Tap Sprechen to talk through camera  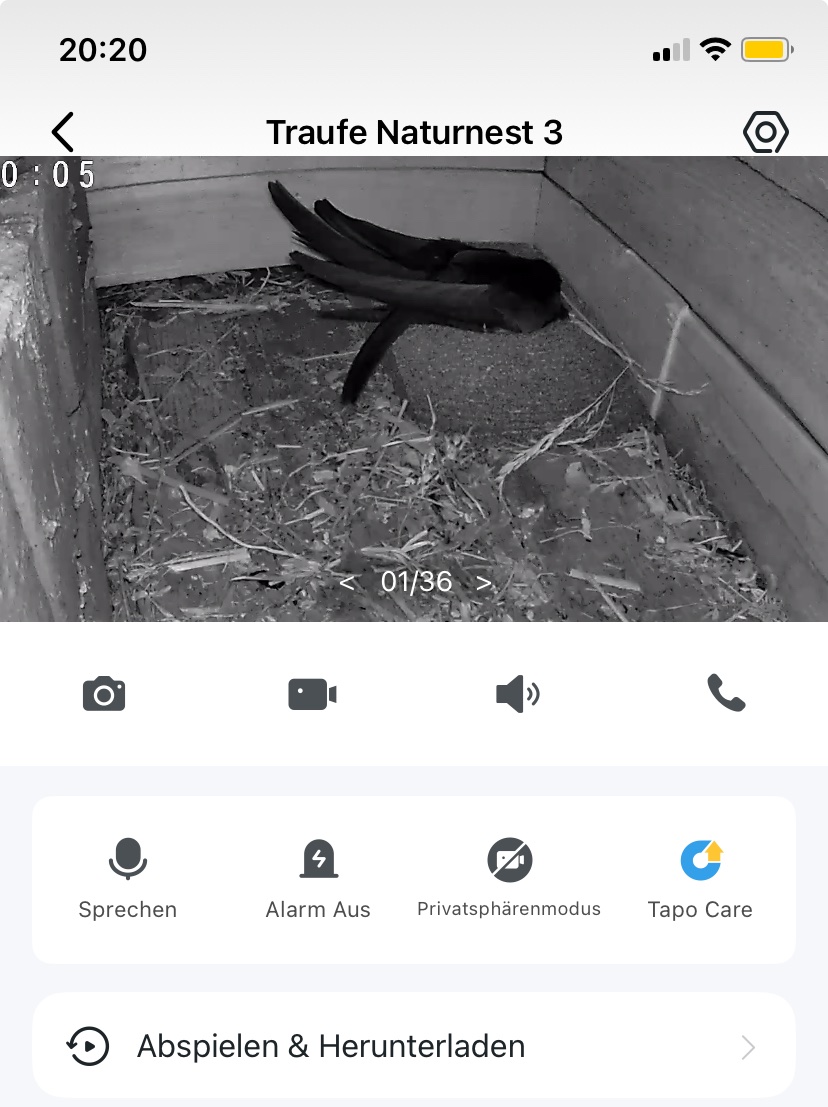click(x=128, y=879)
